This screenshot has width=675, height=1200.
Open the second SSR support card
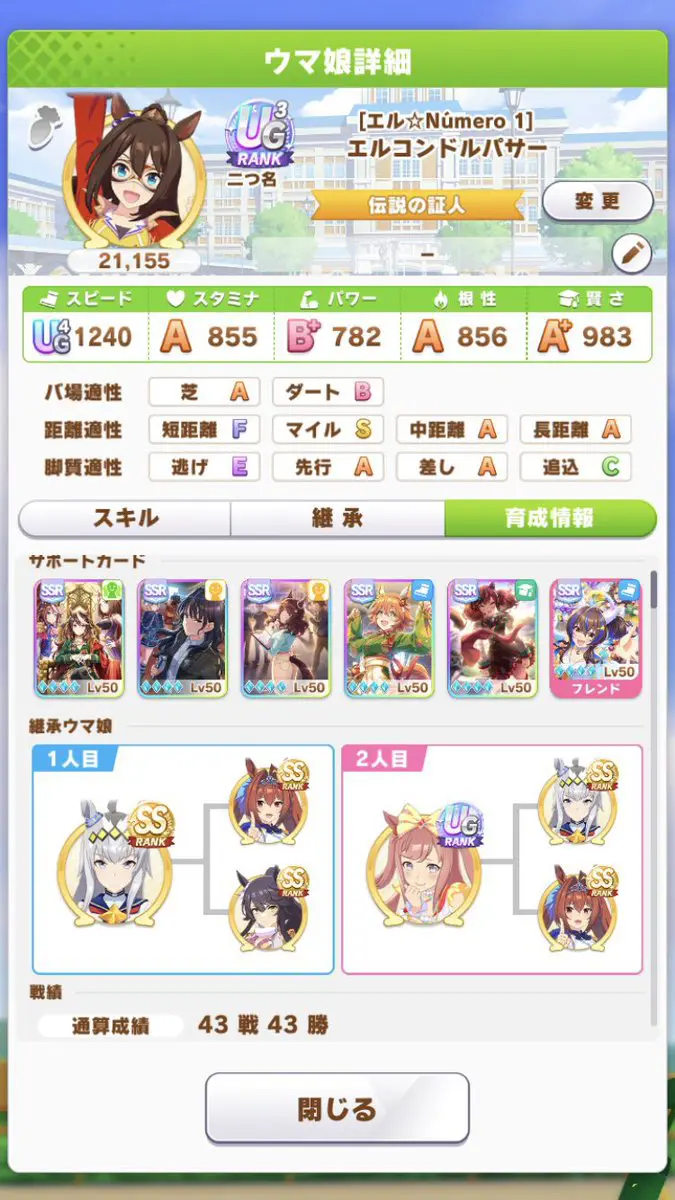(181, 637)
